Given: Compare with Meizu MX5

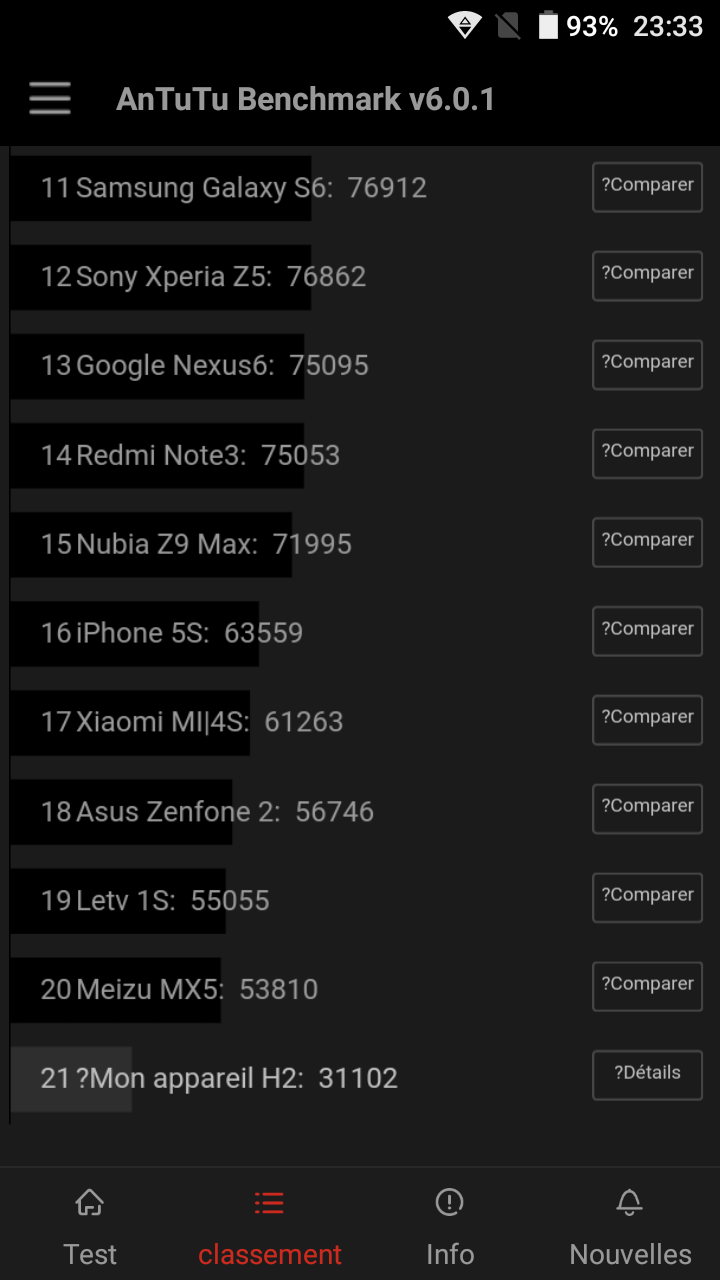Looking at the screenshot, I should tap(647, 986).
